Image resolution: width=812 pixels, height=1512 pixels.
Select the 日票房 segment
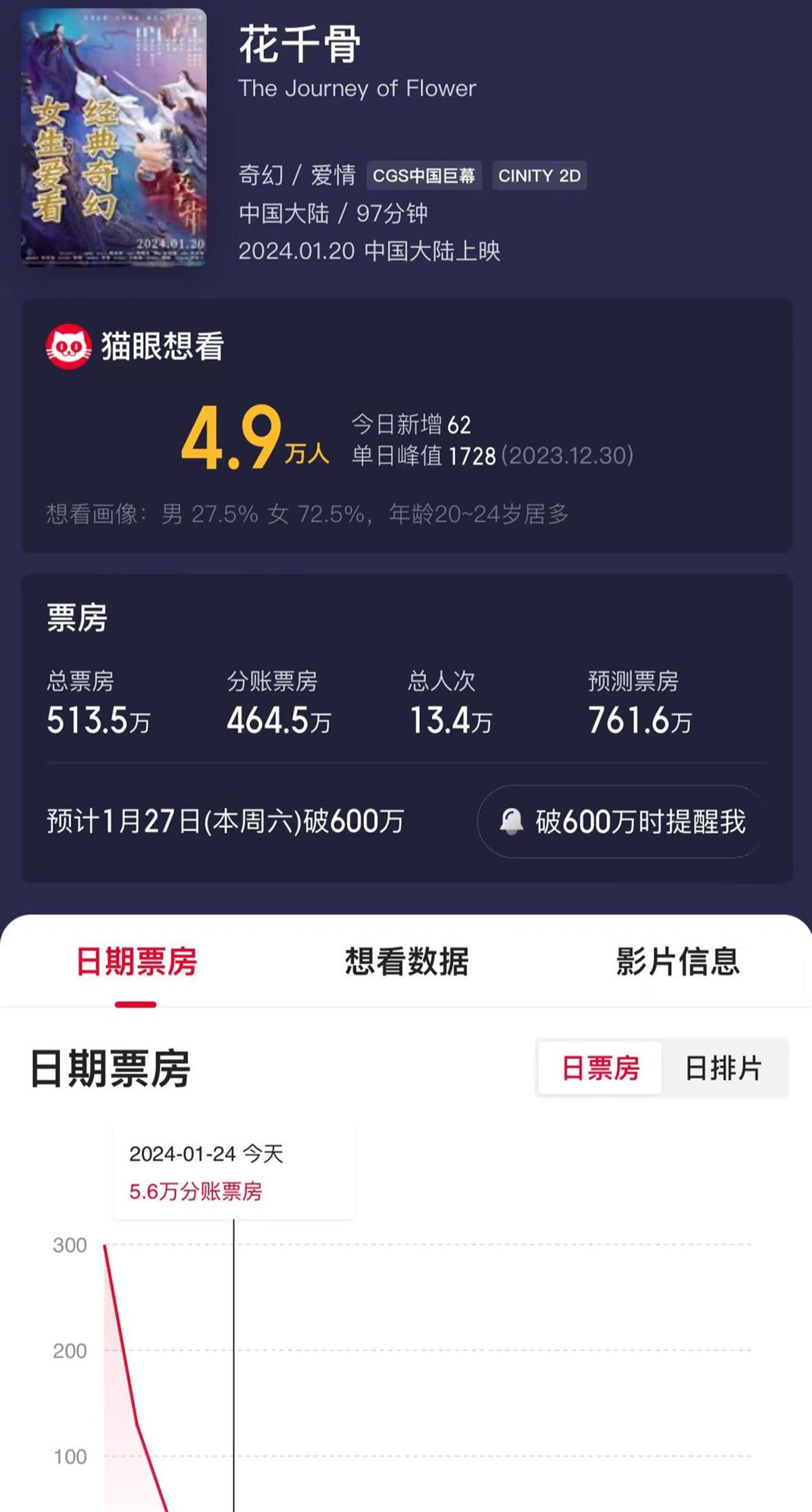[600, 1068]
